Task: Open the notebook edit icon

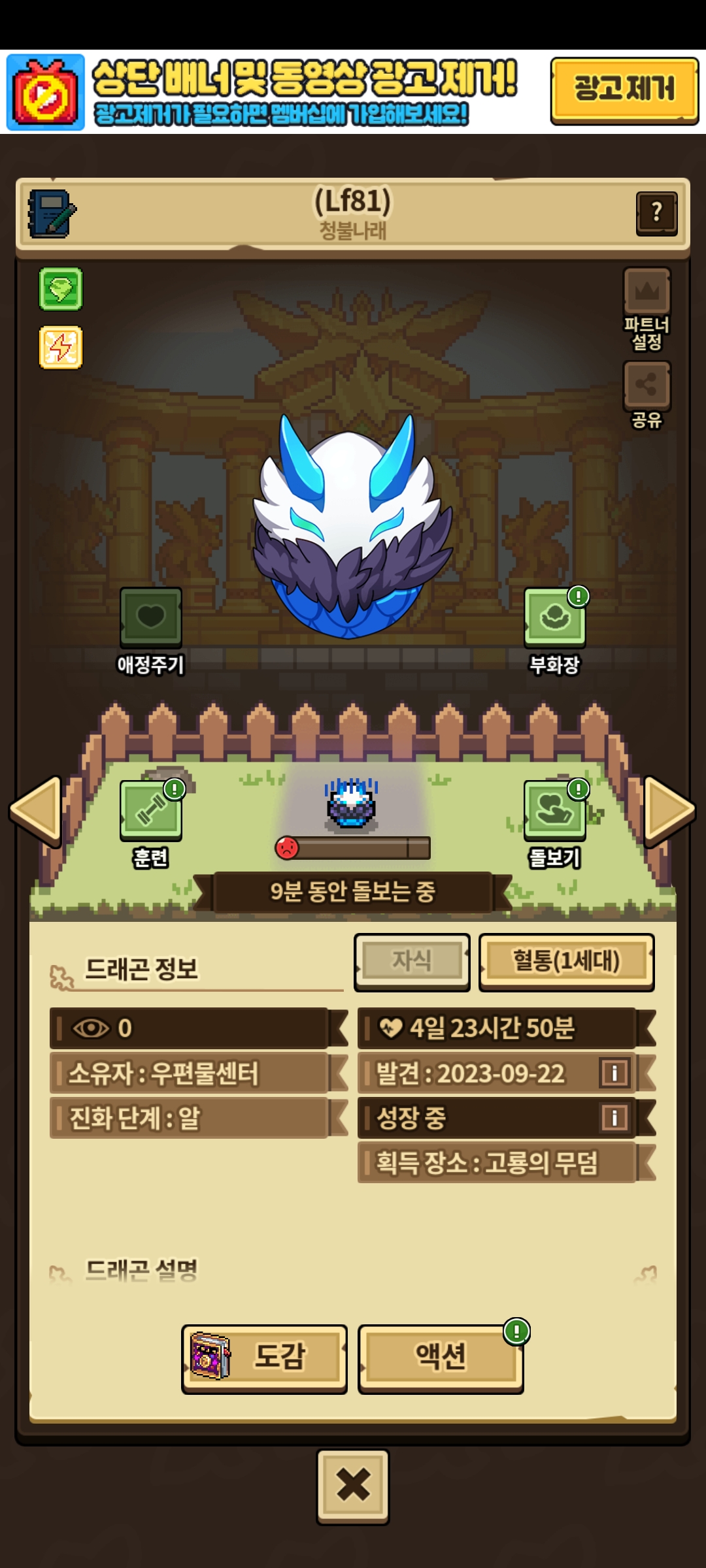Action: (51, 214)
